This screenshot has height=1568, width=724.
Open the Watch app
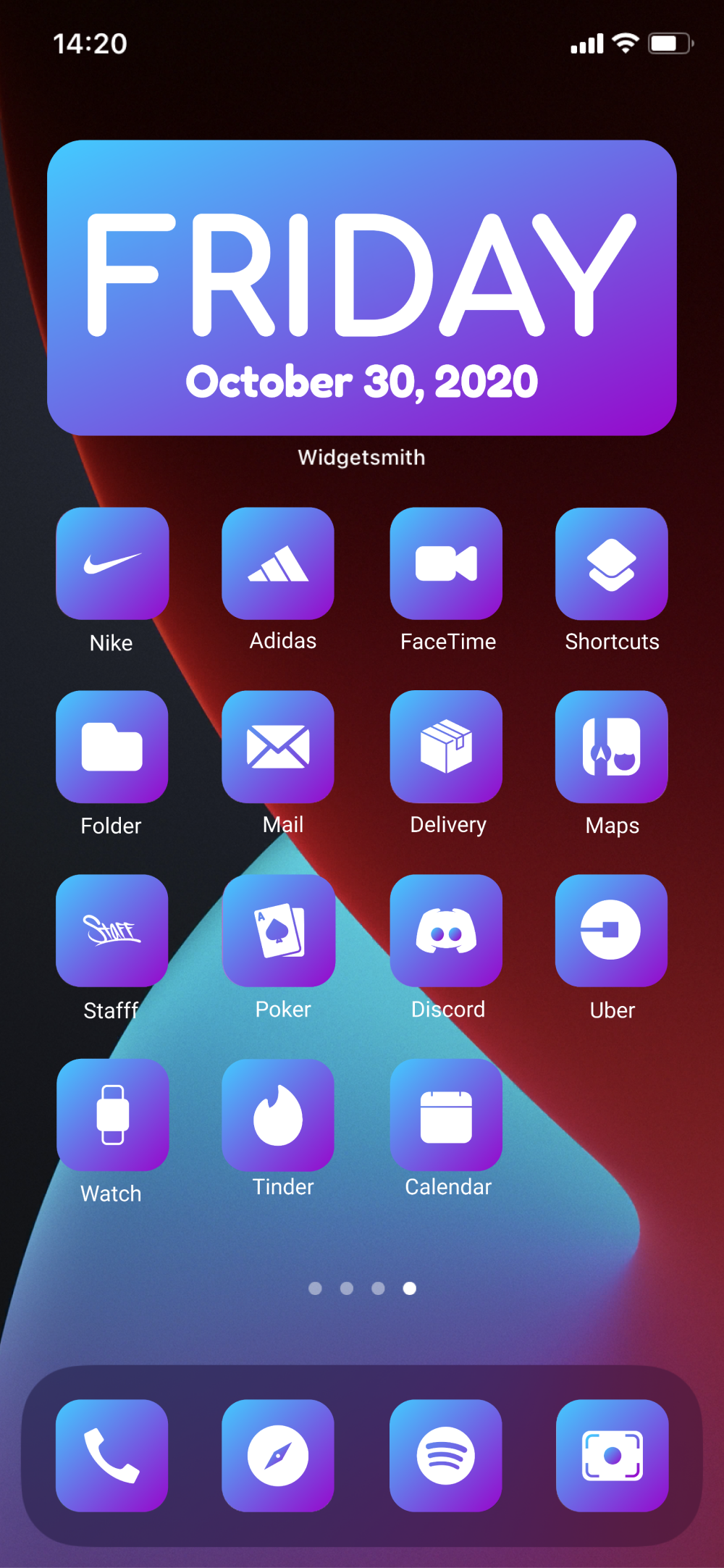(x=112, y=1115)
